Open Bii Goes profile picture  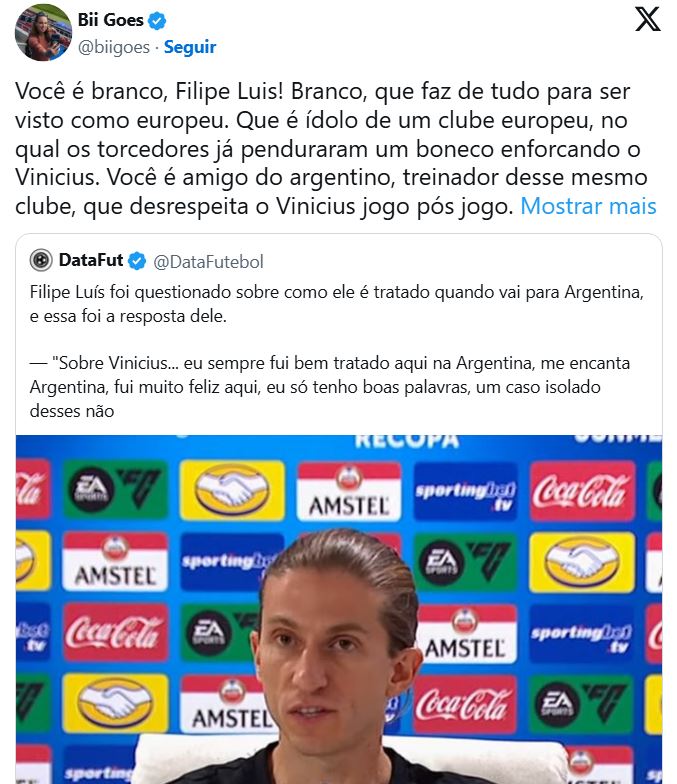coord(42,33)
